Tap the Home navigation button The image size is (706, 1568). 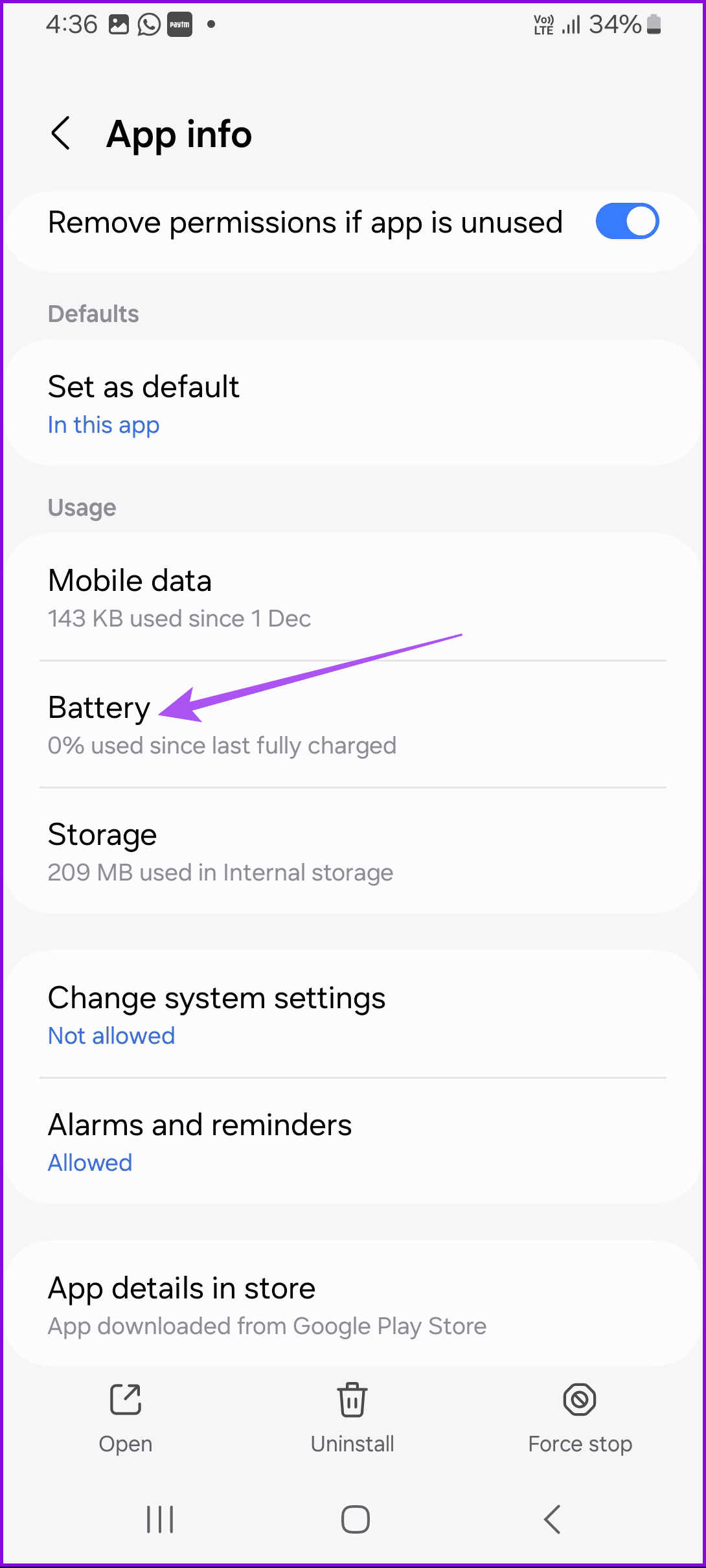(354, 1519)
